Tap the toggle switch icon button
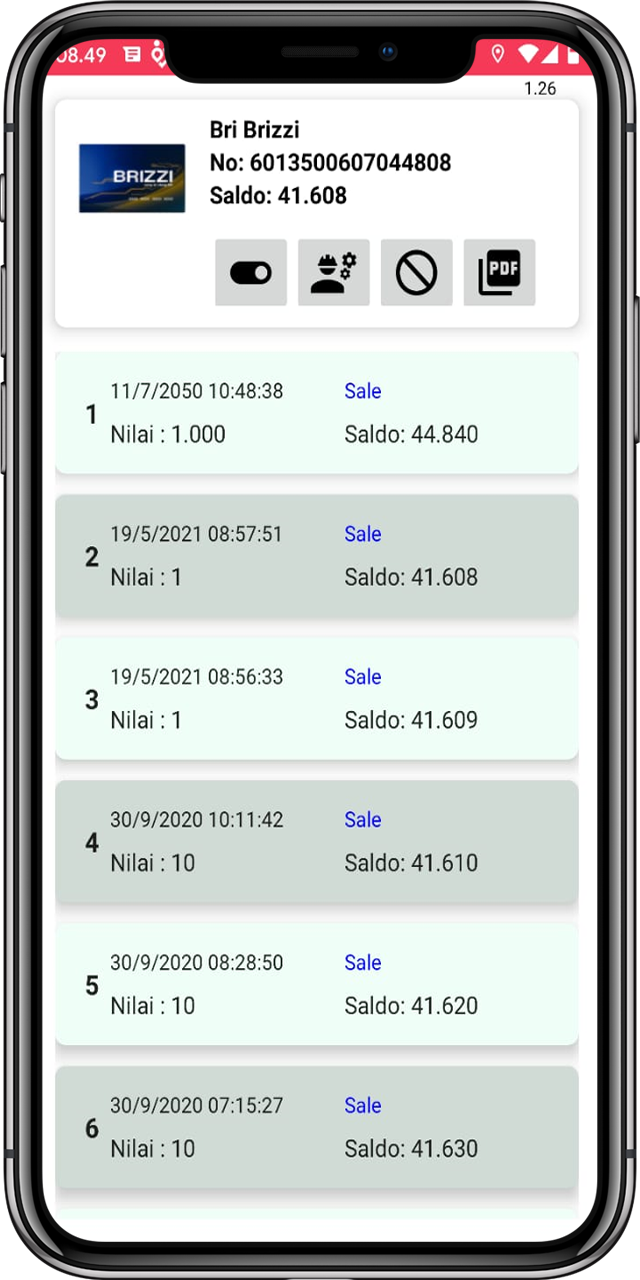Image resolution: width=640 pixels, height=1280 pixels. (x=251, y=272)
